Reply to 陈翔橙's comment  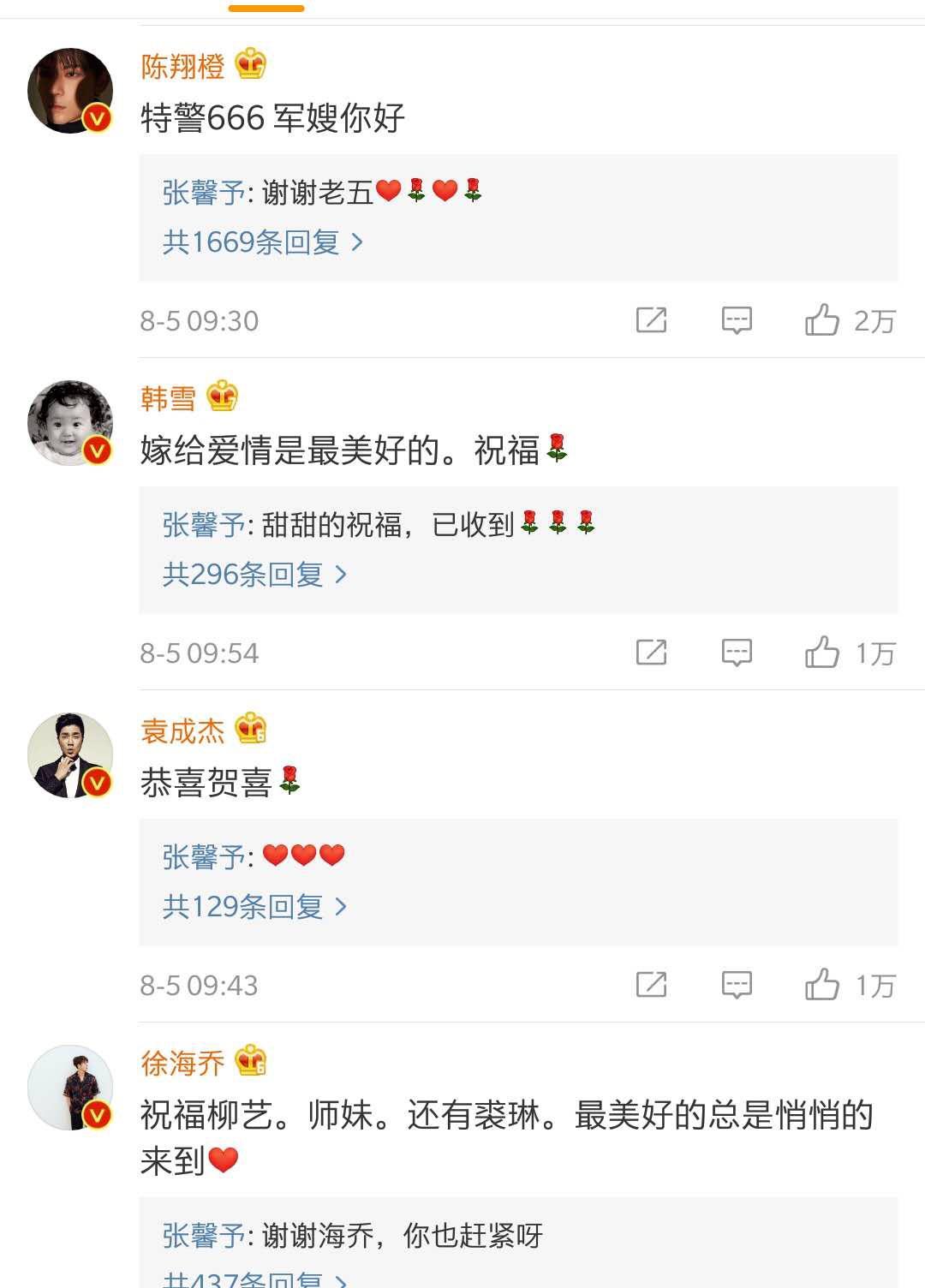coord(737,320)
